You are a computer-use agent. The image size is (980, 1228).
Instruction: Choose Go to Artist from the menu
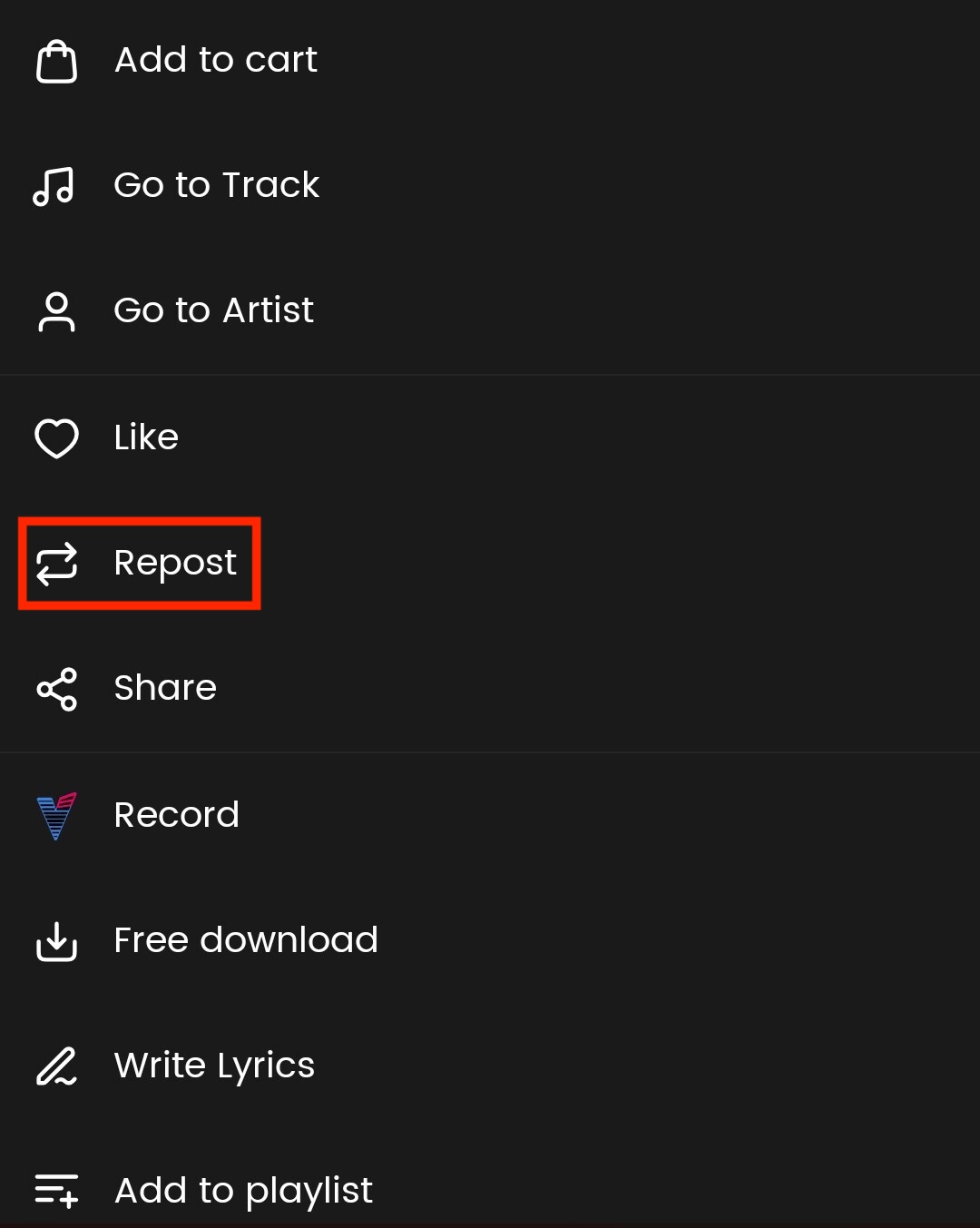point(214,311)
